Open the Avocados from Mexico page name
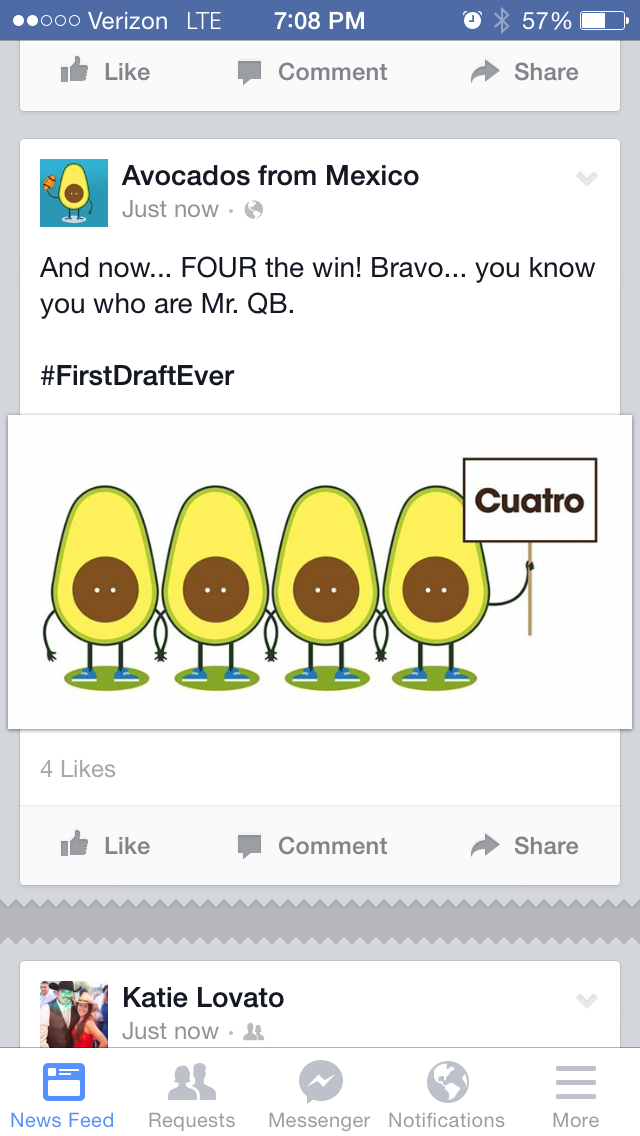Image resolution: width=640 pixels, height=1136 pixels. (270, 175)
